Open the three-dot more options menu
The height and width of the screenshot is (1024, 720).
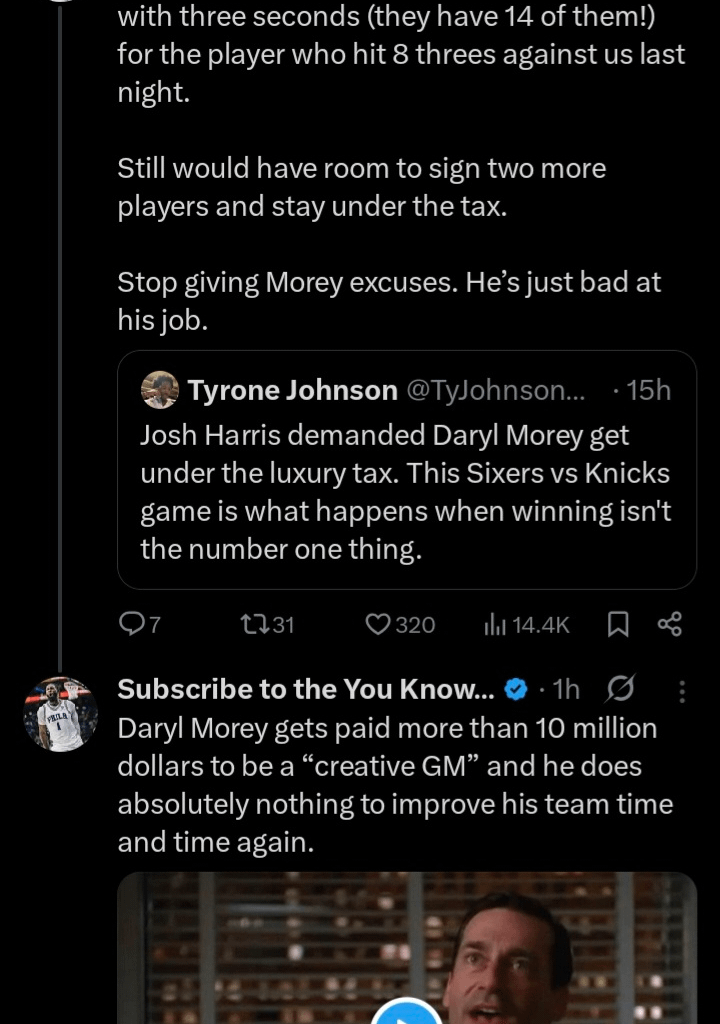pos(682,689)
